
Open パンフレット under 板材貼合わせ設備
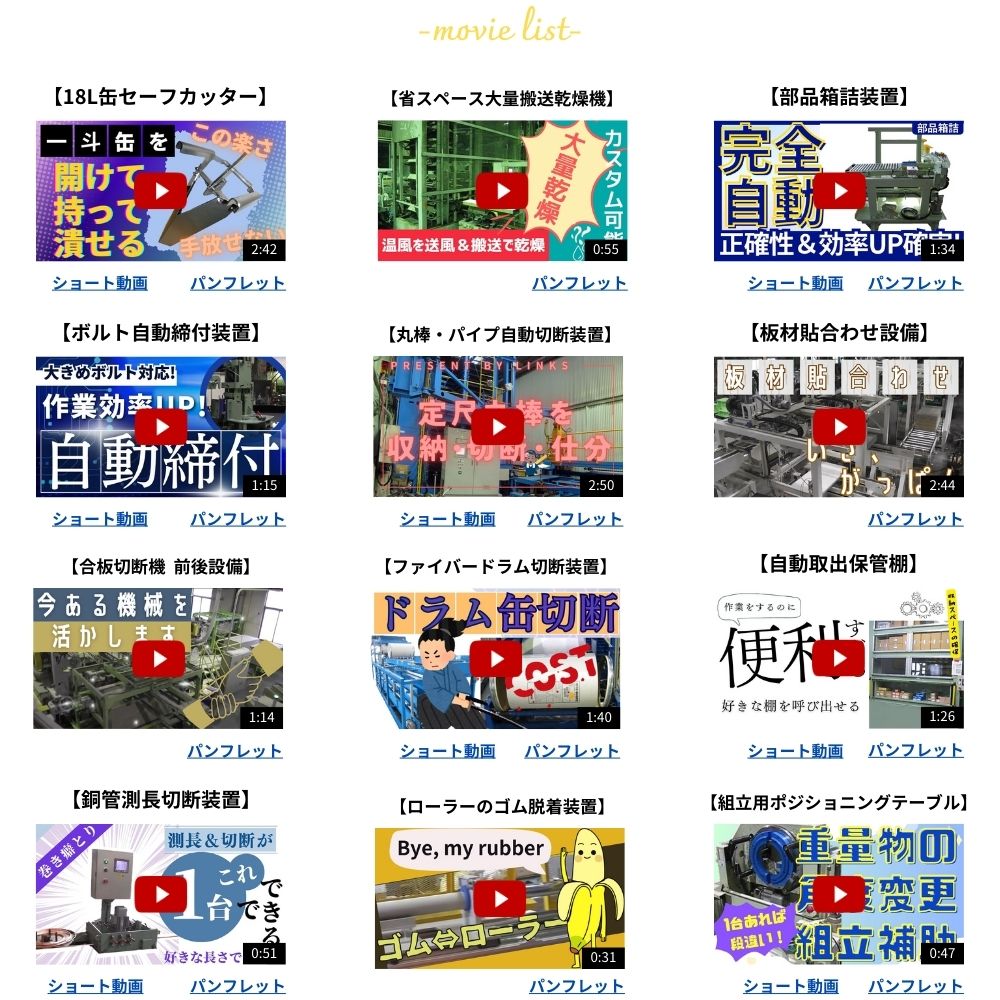(915, 519)
